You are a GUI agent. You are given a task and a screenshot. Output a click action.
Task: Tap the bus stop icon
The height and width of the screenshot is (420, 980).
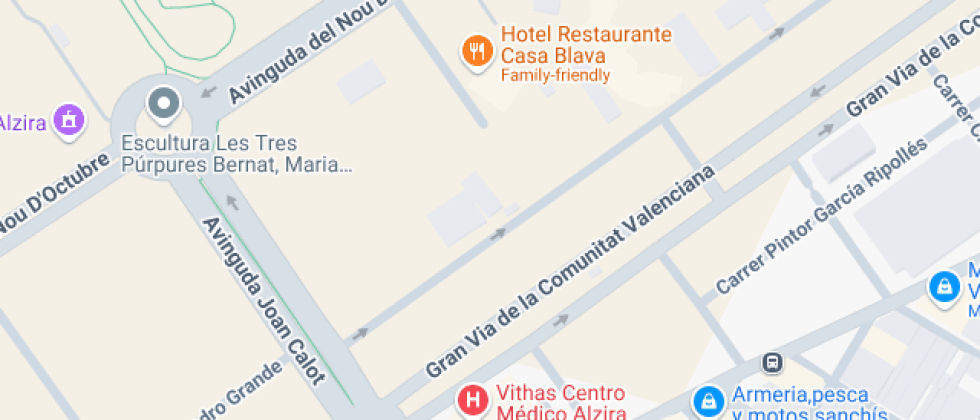tap(772, 362)
